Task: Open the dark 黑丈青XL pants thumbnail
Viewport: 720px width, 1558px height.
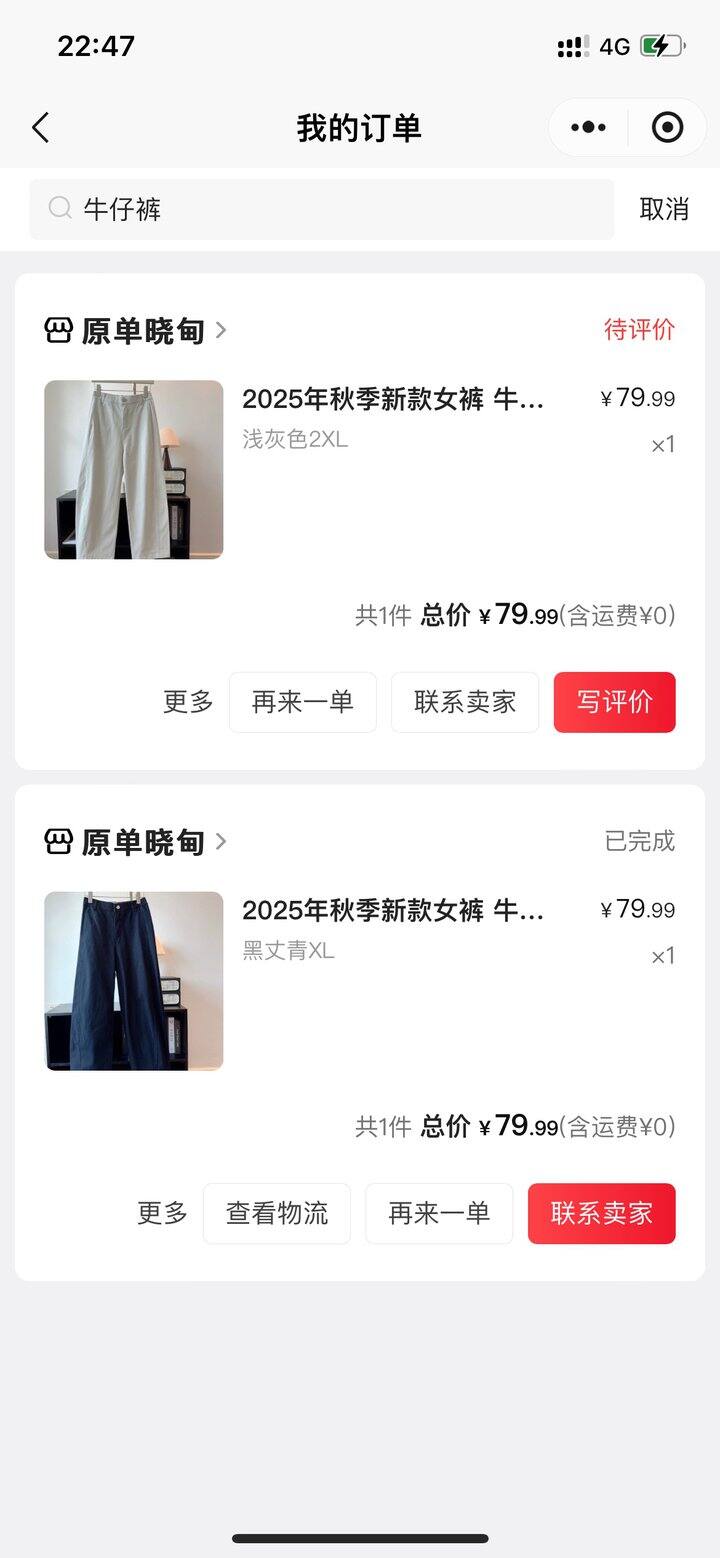Action: point(134,981)
